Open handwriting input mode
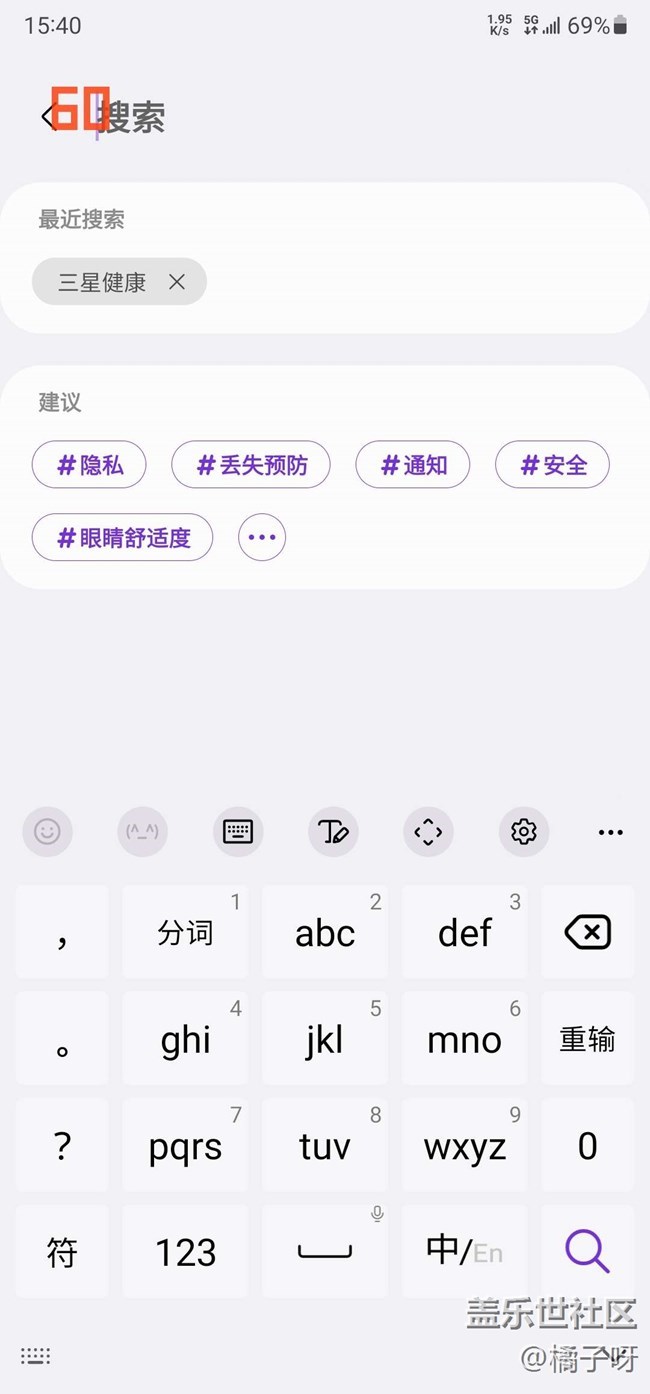This screenshot has width=650, height=1394. tap(333, 831)
